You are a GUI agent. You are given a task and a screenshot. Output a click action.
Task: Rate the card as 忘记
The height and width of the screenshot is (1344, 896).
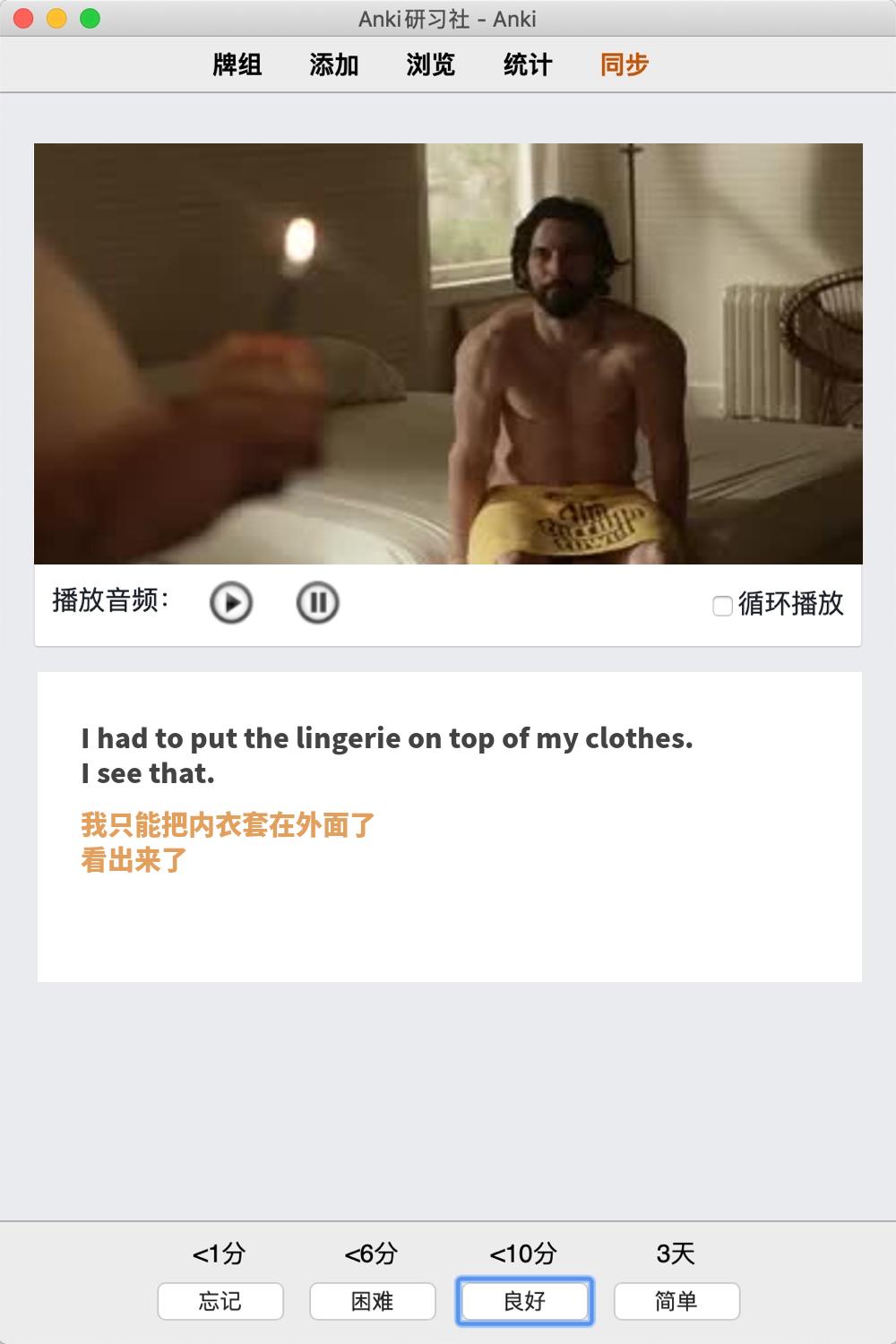tap(220, 1301)
